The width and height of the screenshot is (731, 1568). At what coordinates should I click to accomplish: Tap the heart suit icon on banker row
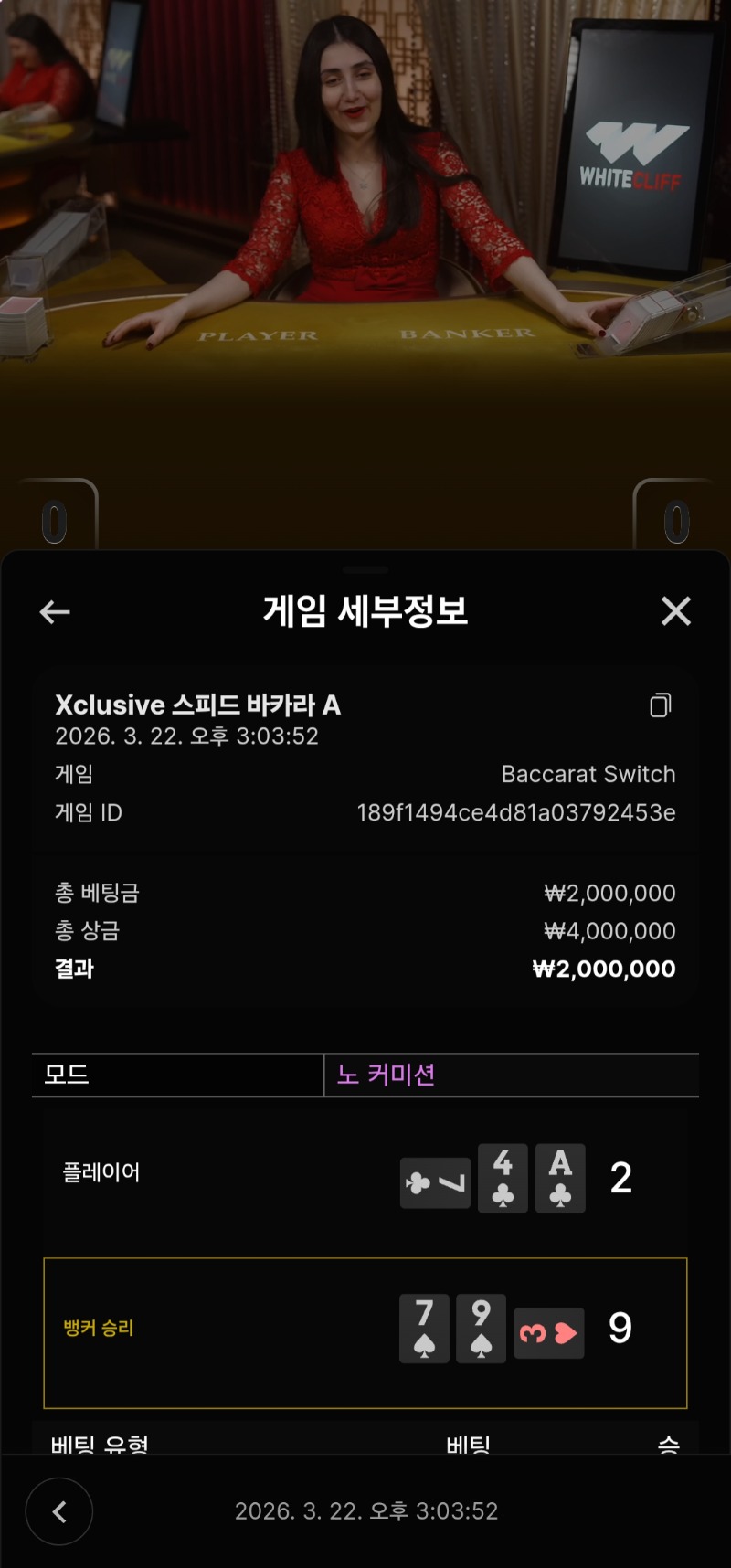(548, 1334)
